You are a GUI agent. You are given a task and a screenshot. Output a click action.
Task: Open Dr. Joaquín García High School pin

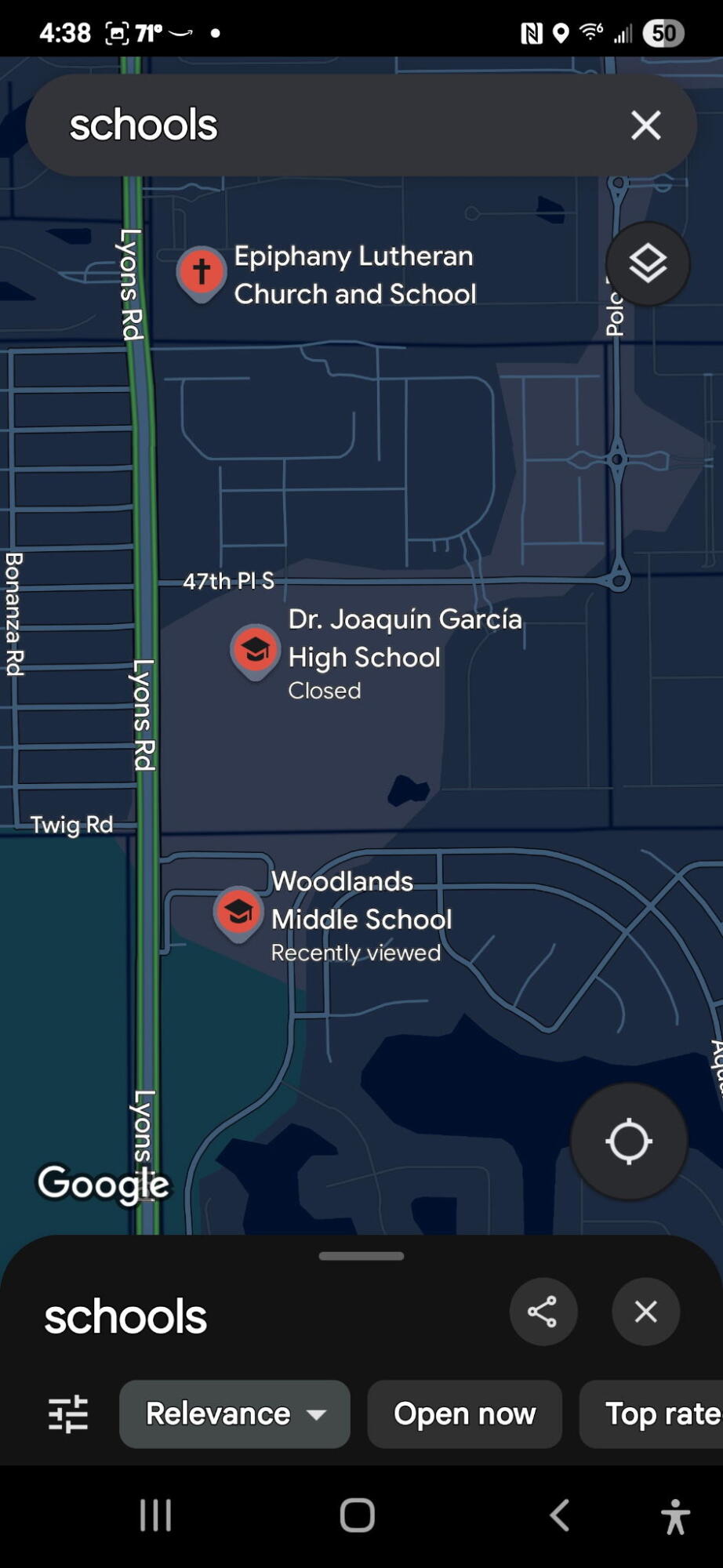[255, 652]
